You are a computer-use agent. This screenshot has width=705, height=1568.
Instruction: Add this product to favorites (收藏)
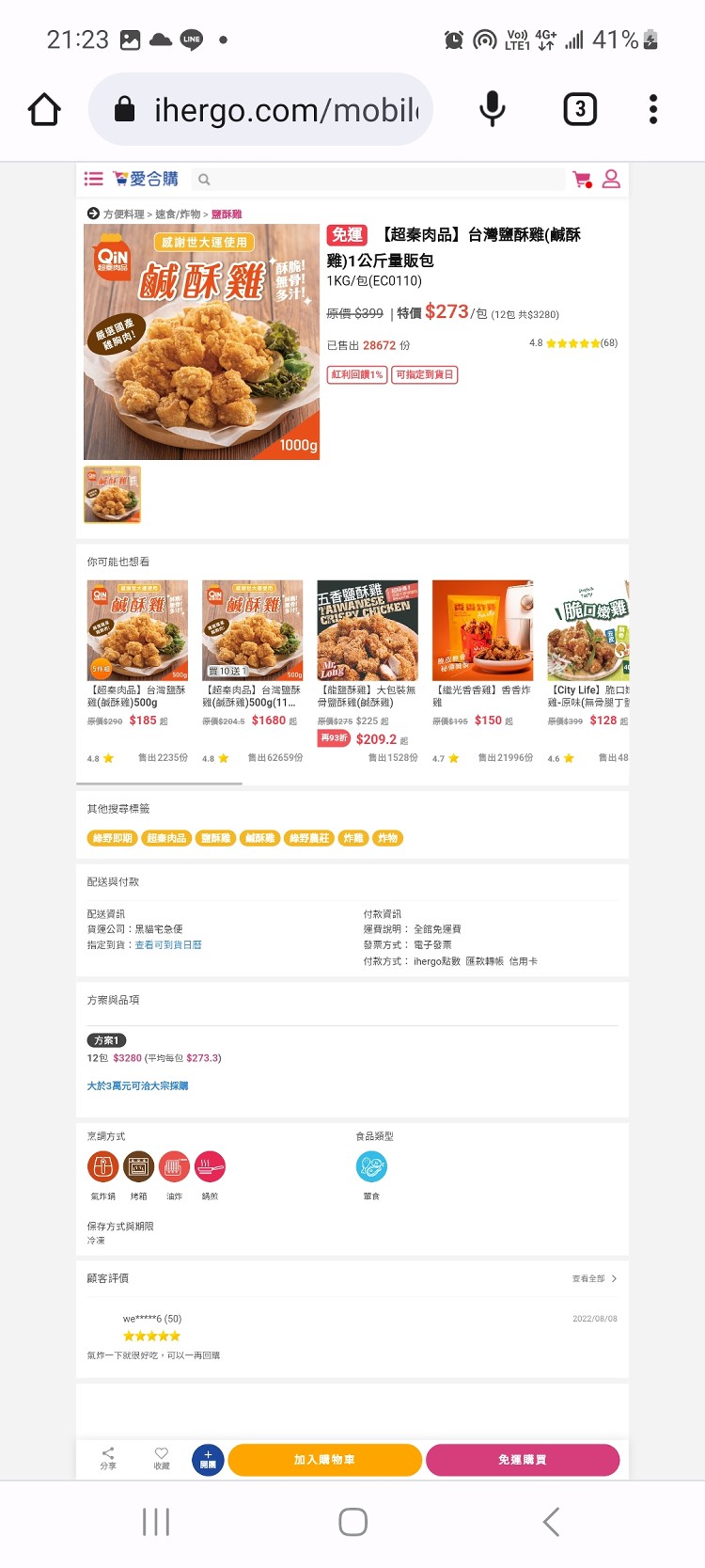click(x=162, y=1458)
